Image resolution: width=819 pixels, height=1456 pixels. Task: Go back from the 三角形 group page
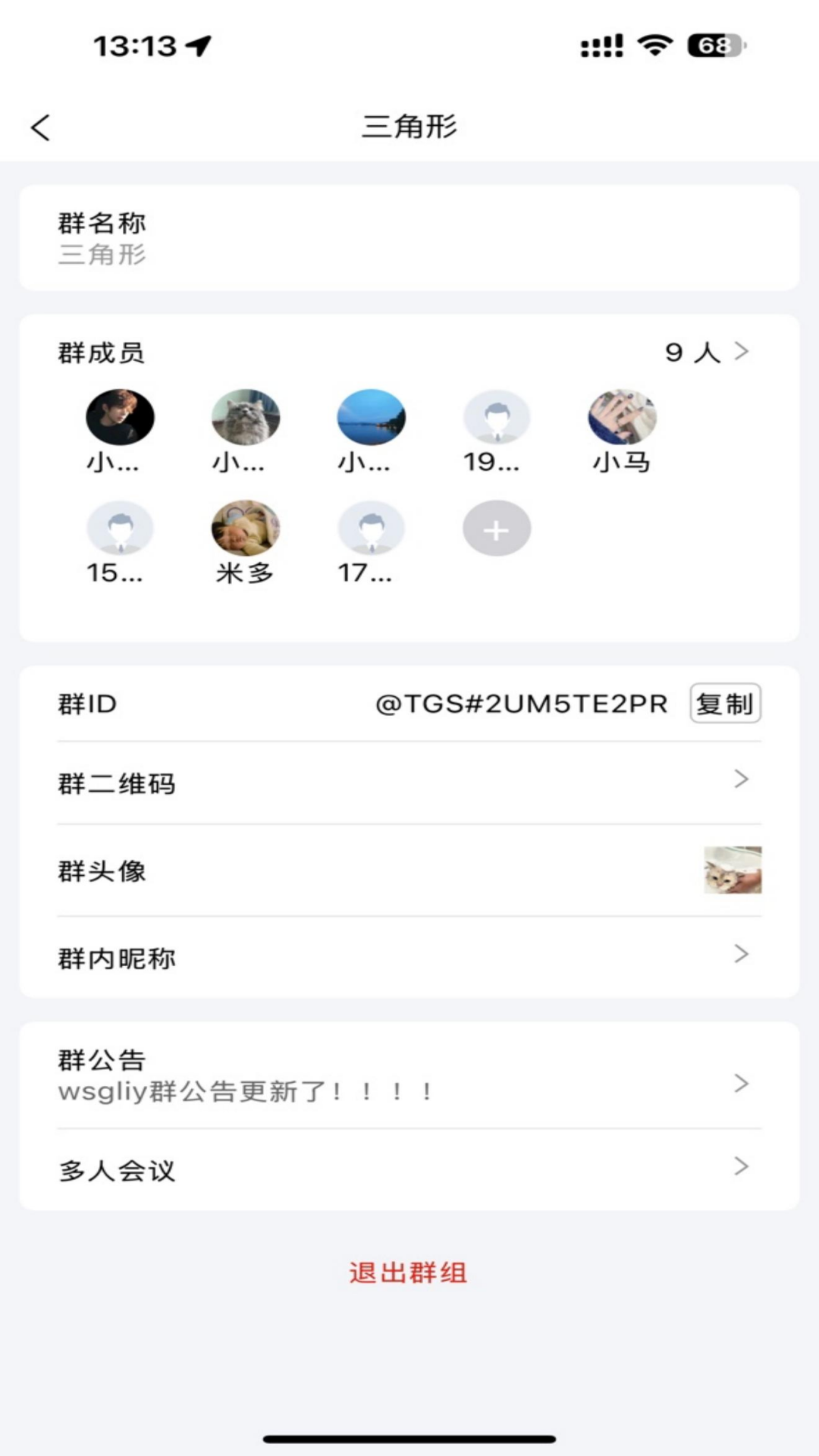coord(41,127)
